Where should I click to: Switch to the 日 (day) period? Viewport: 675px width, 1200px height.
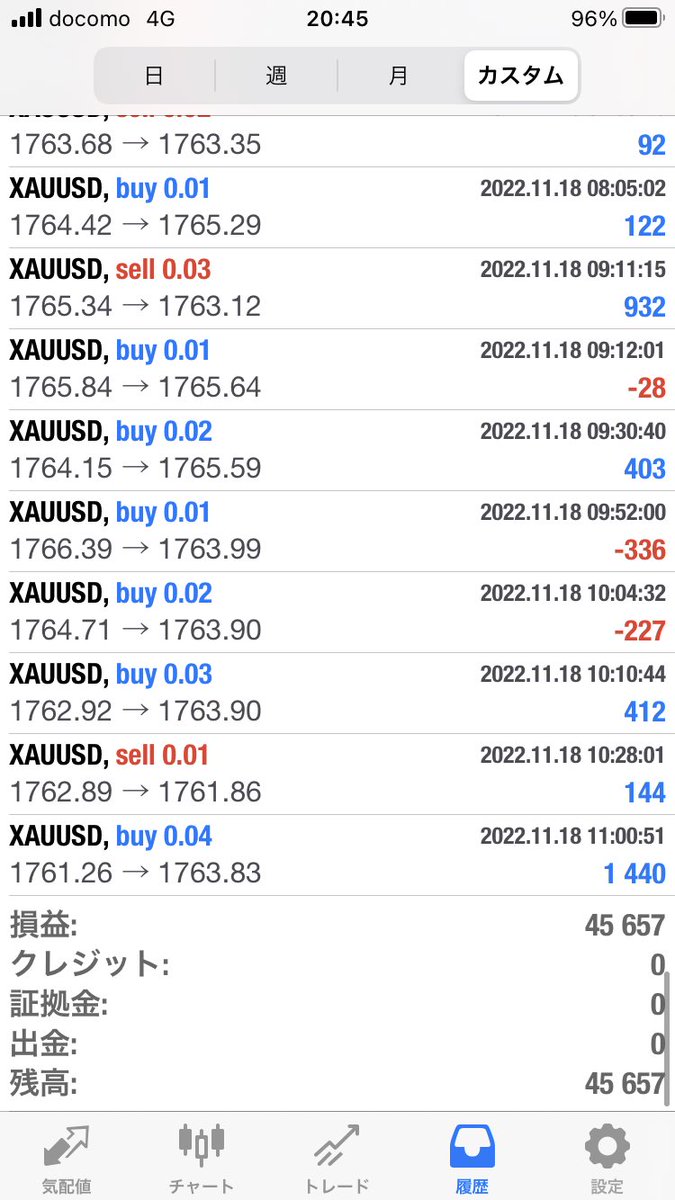(154, 76)
